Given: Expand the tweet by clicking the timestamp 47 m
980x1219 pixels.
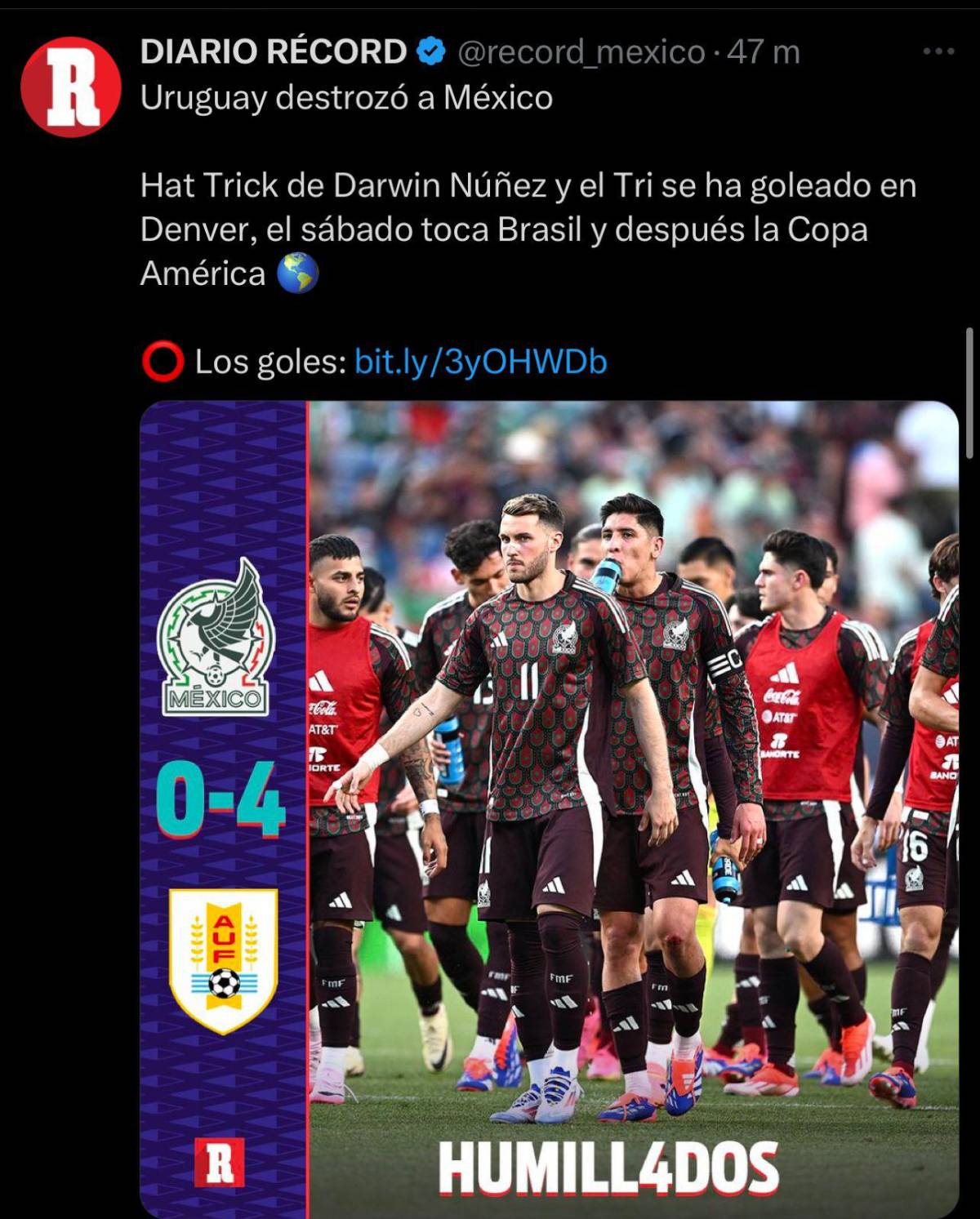Looking at the screenshot, I should [764, 51].
